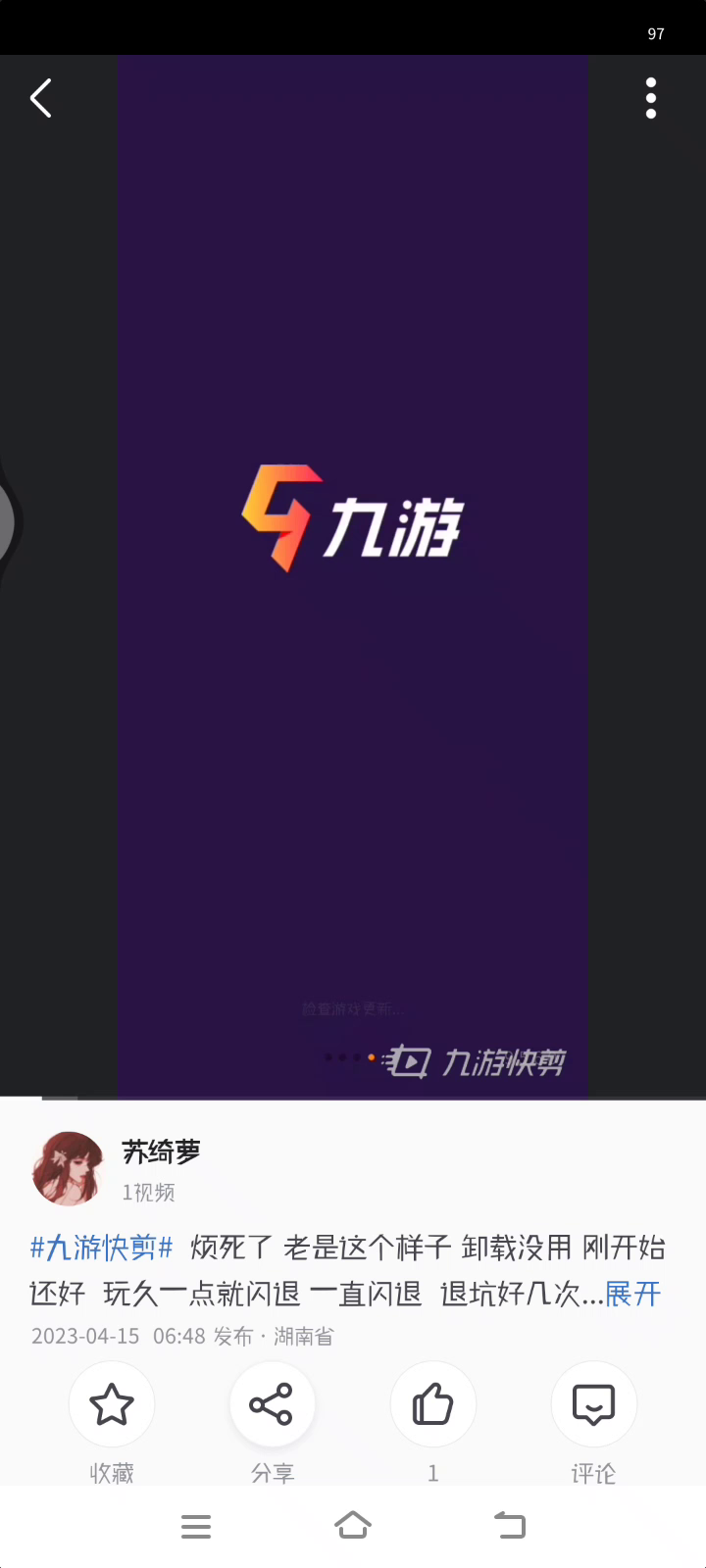Viewport: 706px width, 1568px height.
Task: Open the #九游快剪# hashtag link
Action: point(101,1248)
